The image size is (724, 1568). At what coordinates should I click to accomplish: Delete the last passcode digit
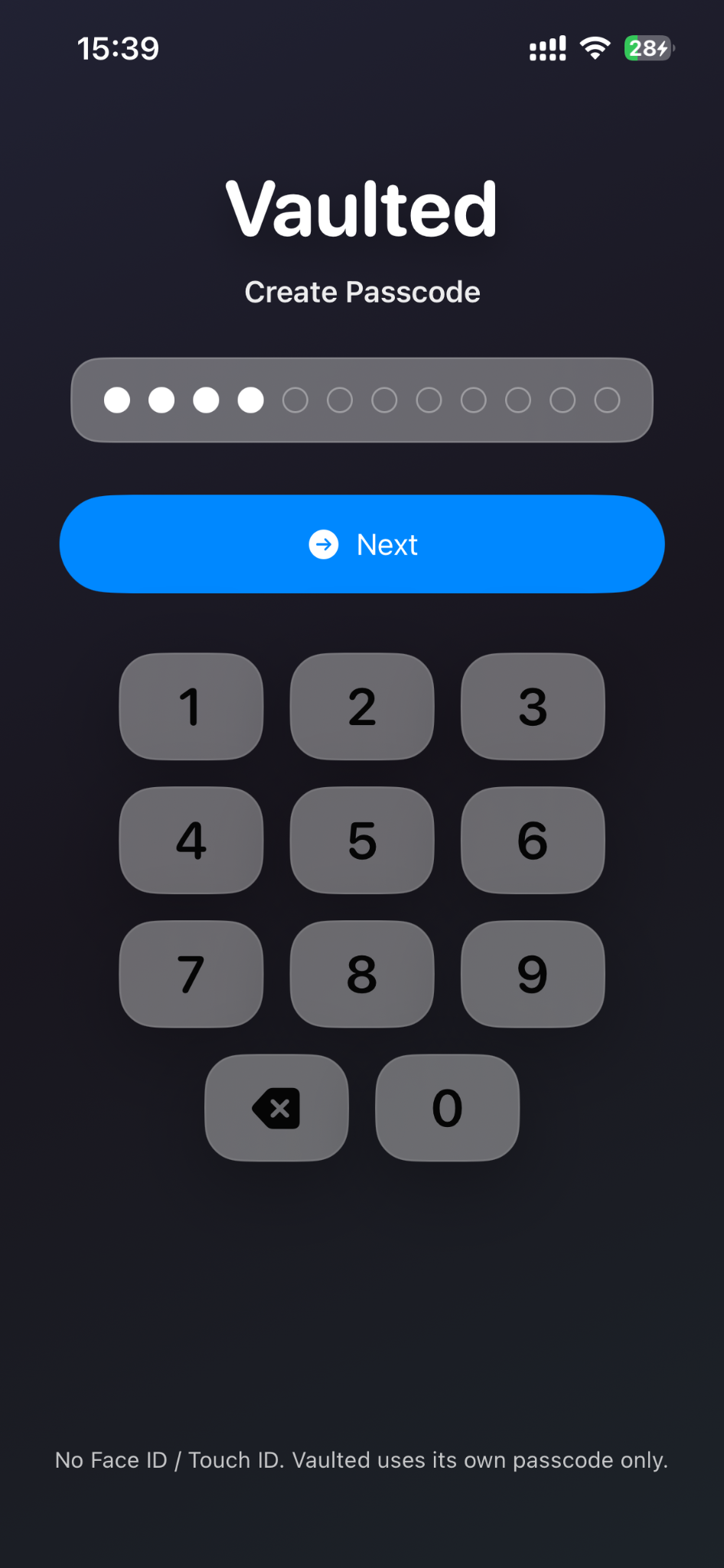(x=276, y=1108)
